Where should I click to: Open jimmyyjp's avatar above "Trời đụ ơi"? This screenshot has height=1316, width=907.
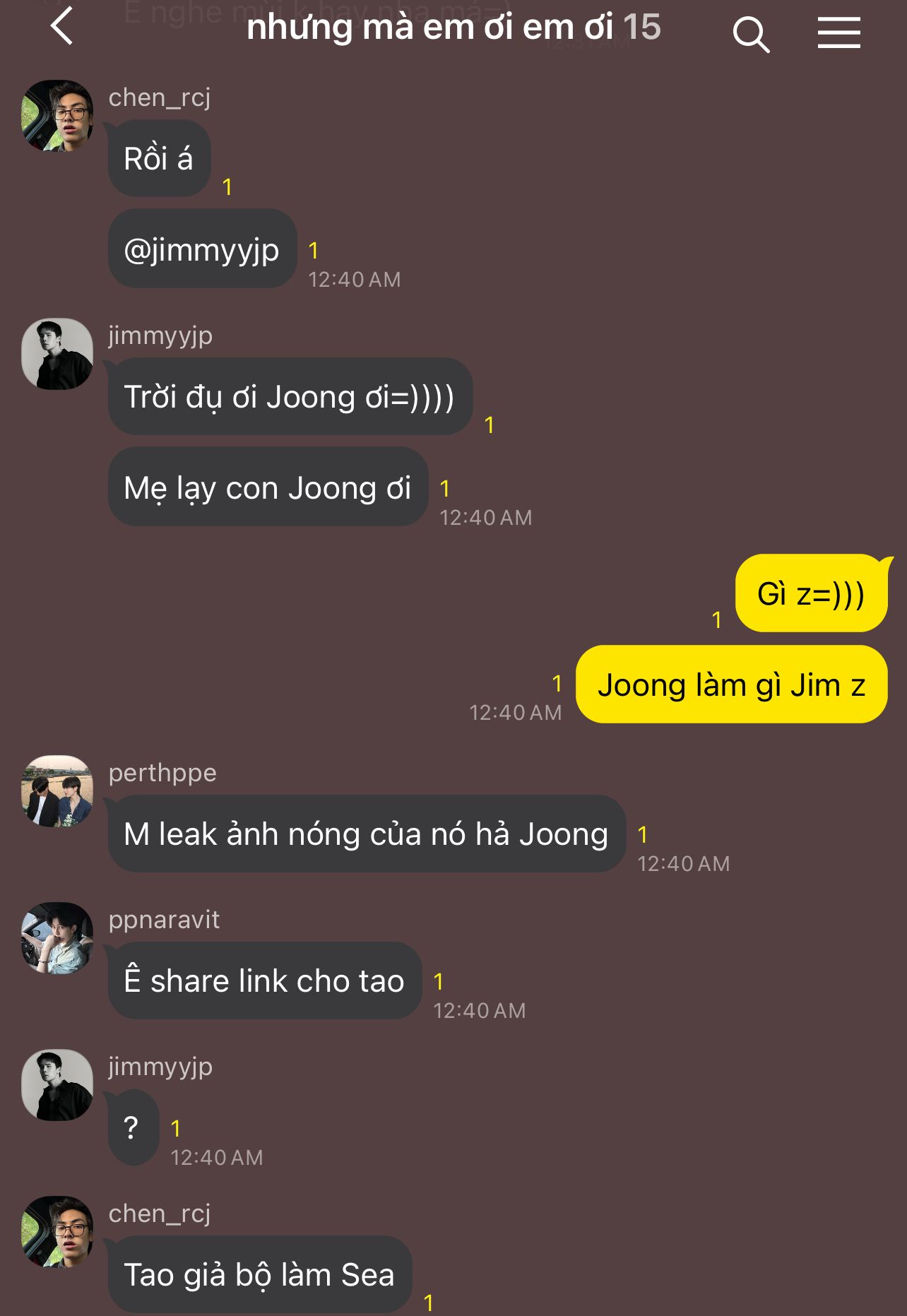(x=57, y=354)
